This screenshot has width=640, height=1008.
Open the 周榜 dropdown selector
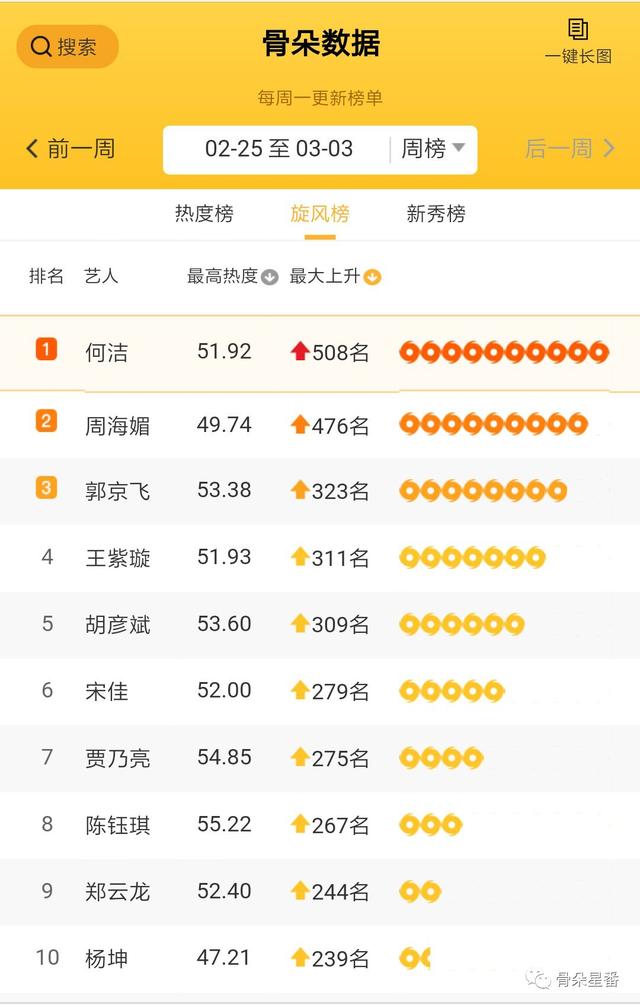pyautogui.click(x=433, y=149)
